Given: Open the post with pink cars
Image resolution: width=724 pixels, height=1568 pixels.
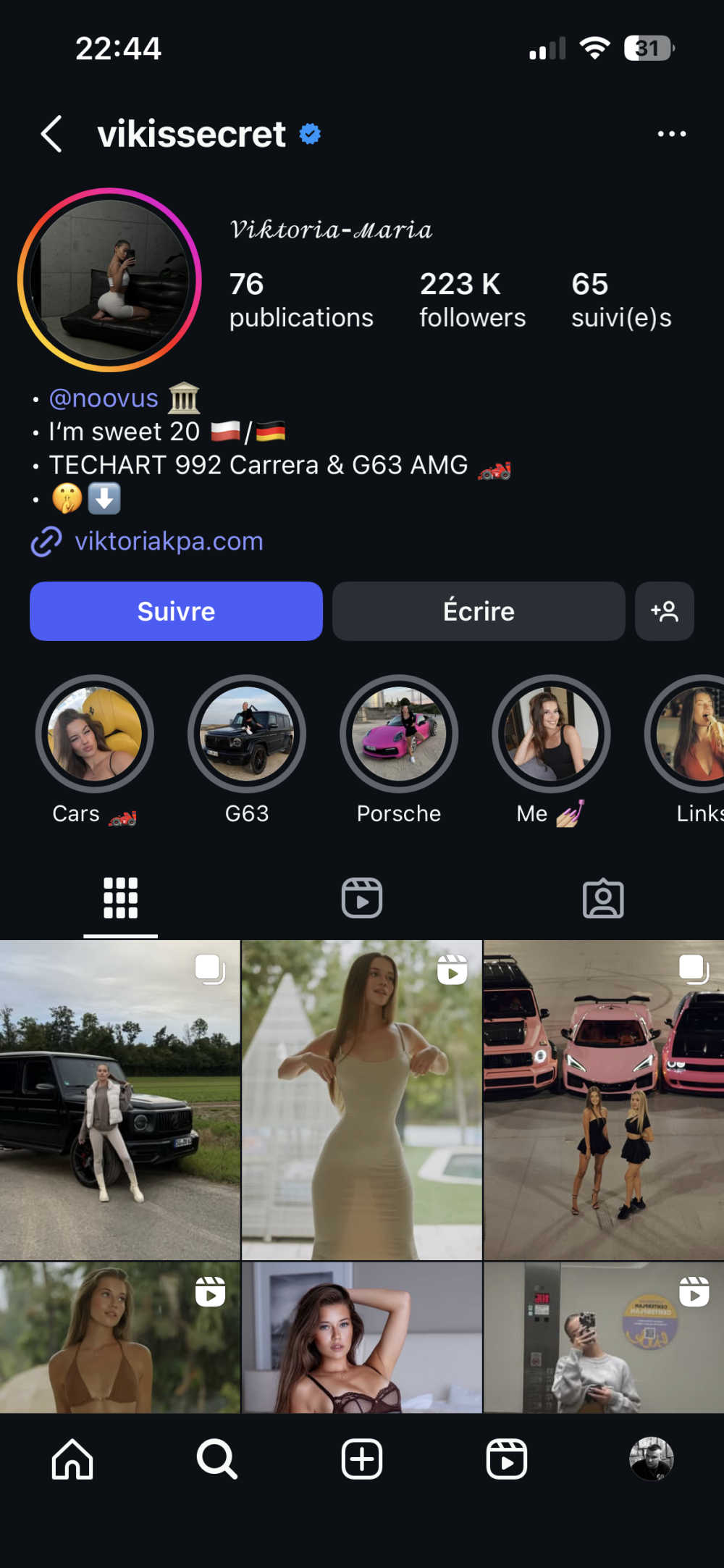Looking at the screenshot, I should point(603,1099).
